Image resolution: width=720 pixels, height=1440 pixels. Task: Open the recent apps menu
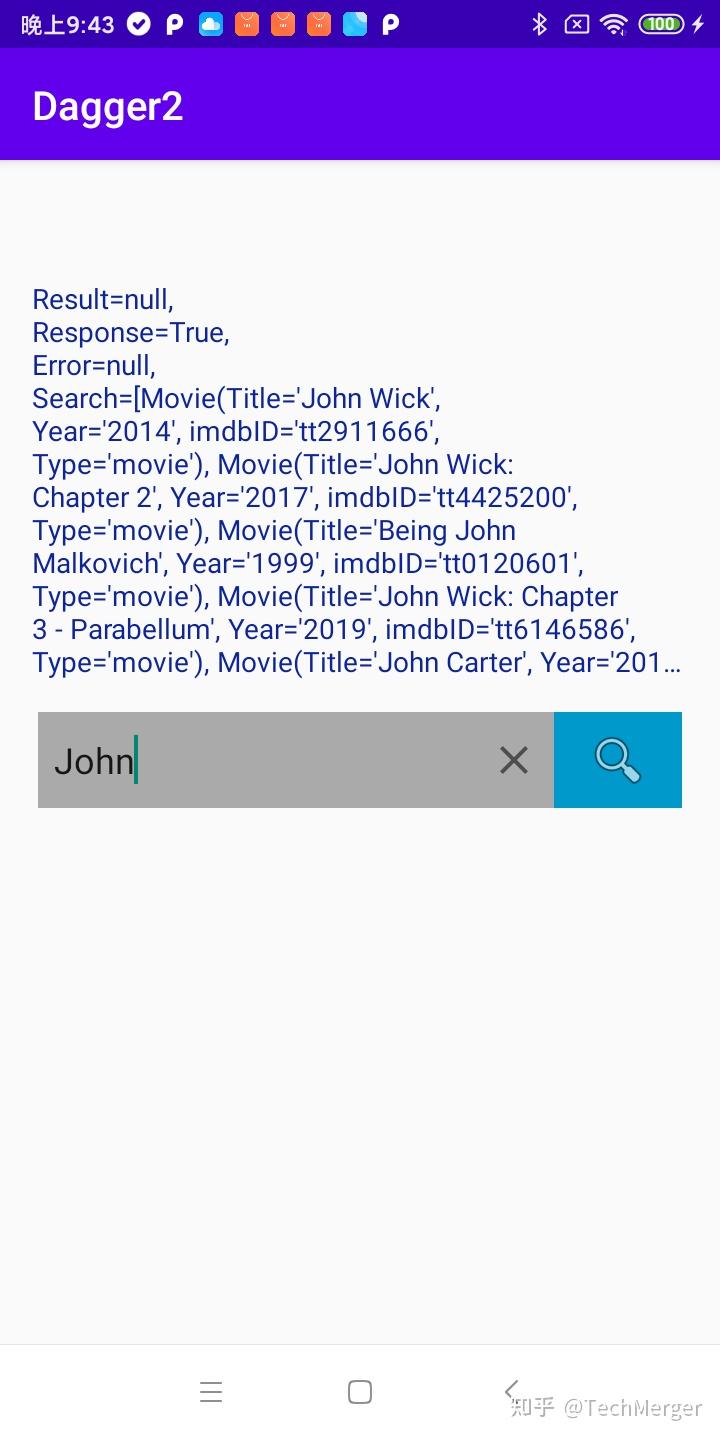coord(211,1392)
